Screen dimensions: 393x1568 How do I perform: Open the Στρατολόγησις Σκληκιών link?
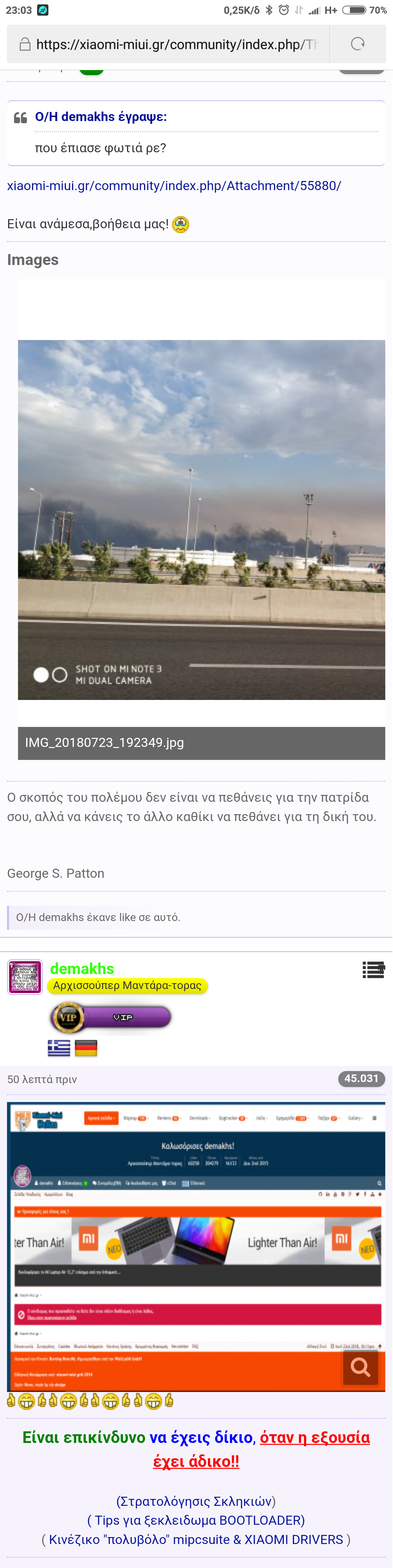tap(196, 1500)
